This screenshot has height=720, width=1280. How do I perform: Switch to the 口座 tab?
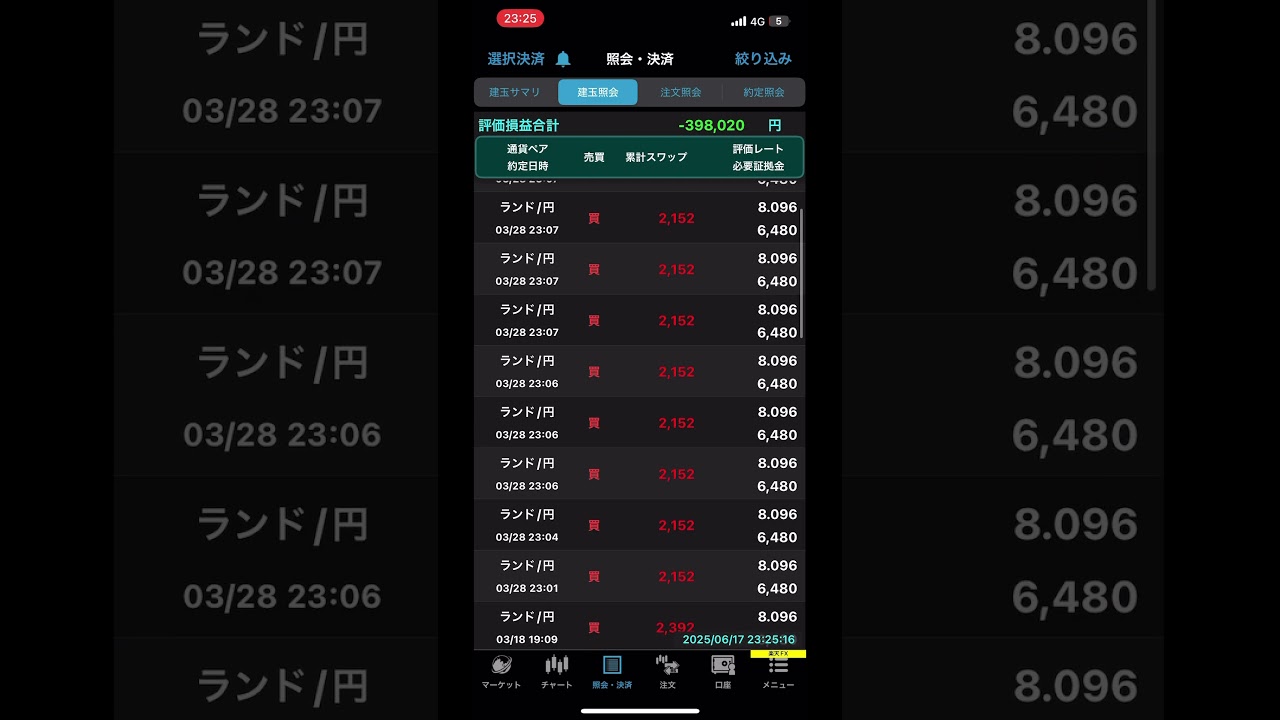click(723, 671)
